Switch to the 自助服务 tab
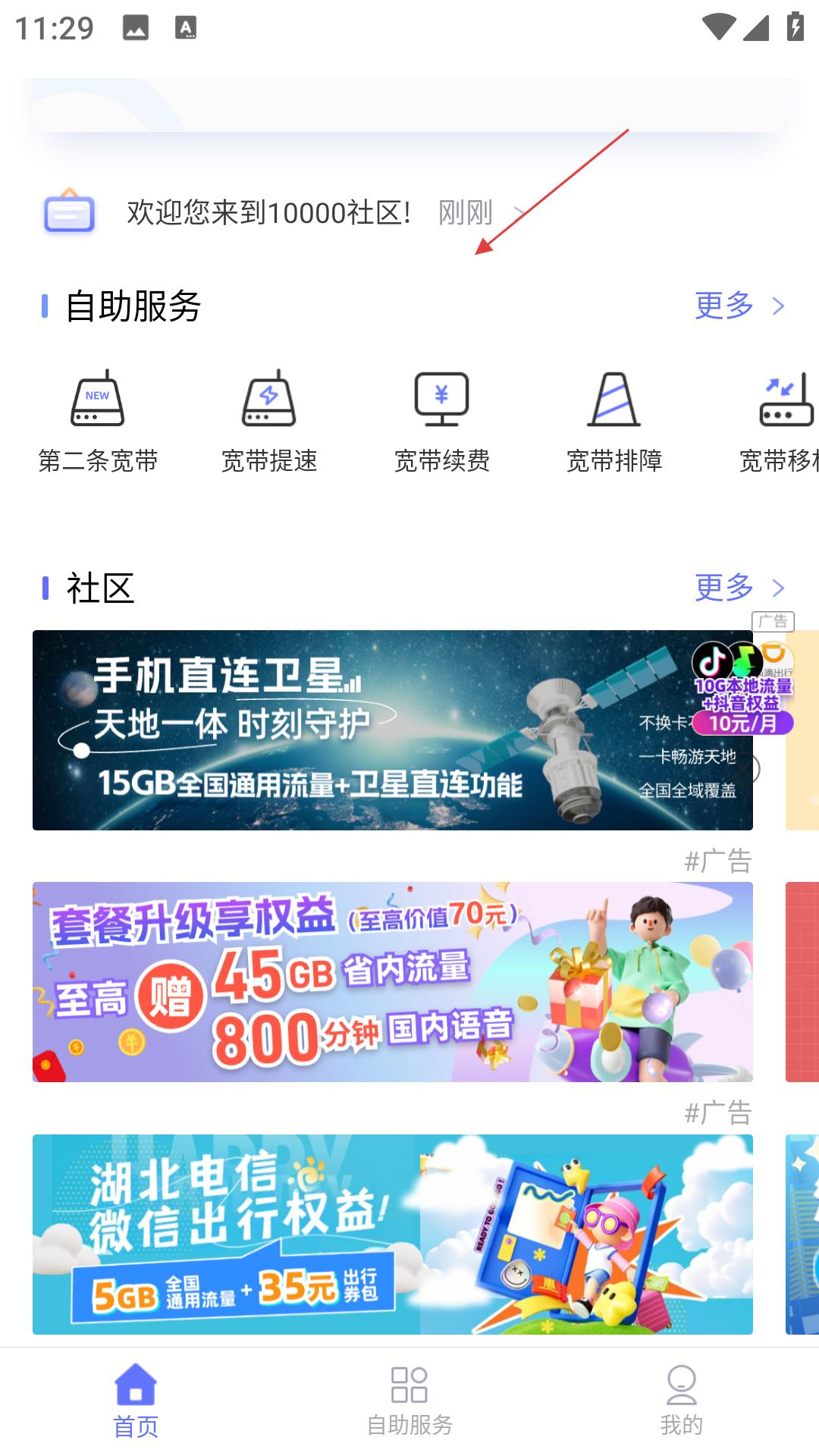The image size is (819, 1456). [x=409, y=1401]
